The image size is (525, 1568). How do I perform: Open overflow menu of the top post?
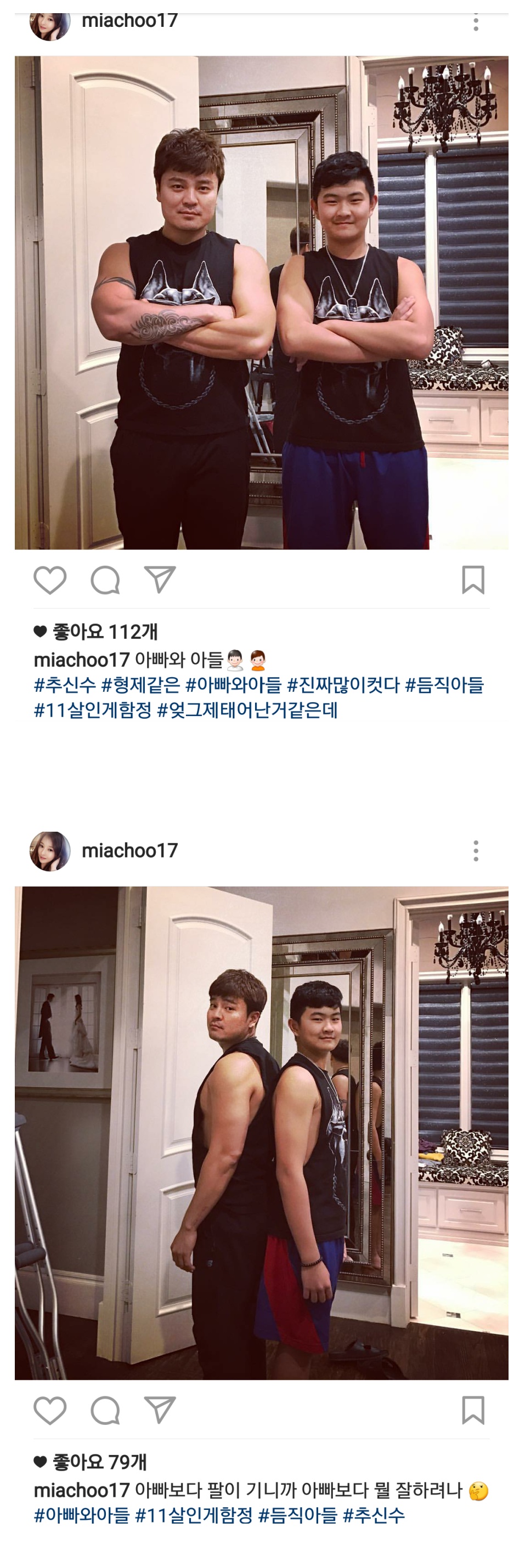click(476, 21)
